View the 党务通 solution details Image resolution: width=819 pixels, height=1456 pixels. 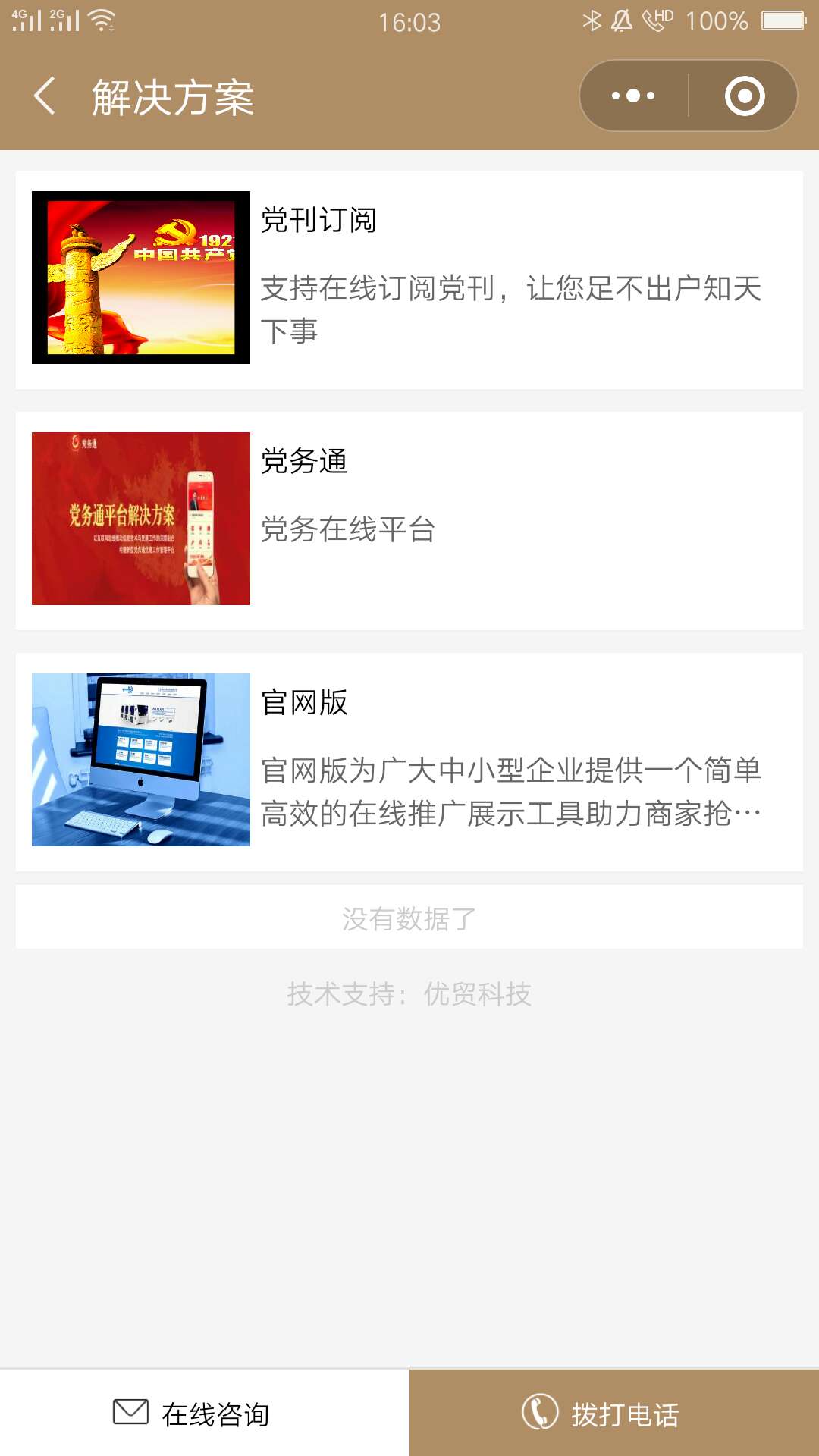409,520
